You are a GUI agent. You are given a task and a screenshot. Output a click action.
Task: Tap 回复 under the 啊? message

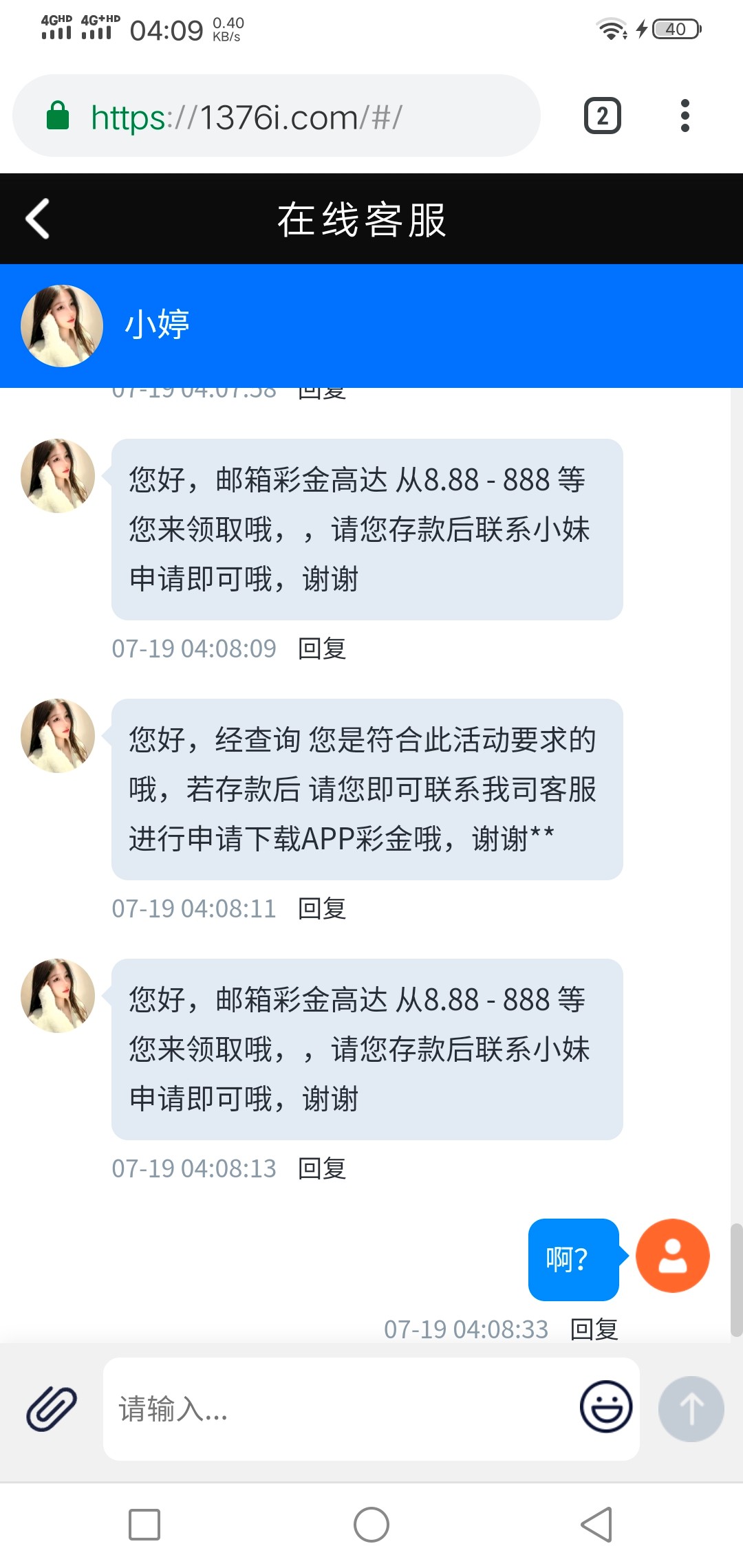[594, 1329]
